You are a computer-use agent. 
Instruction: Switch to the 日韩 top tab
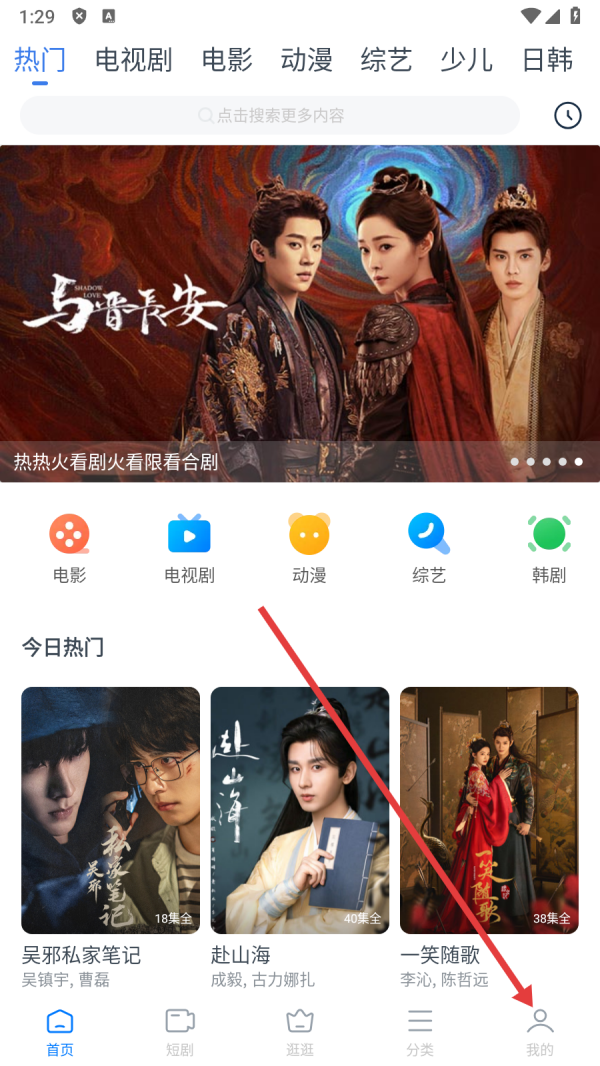(548, 60)
